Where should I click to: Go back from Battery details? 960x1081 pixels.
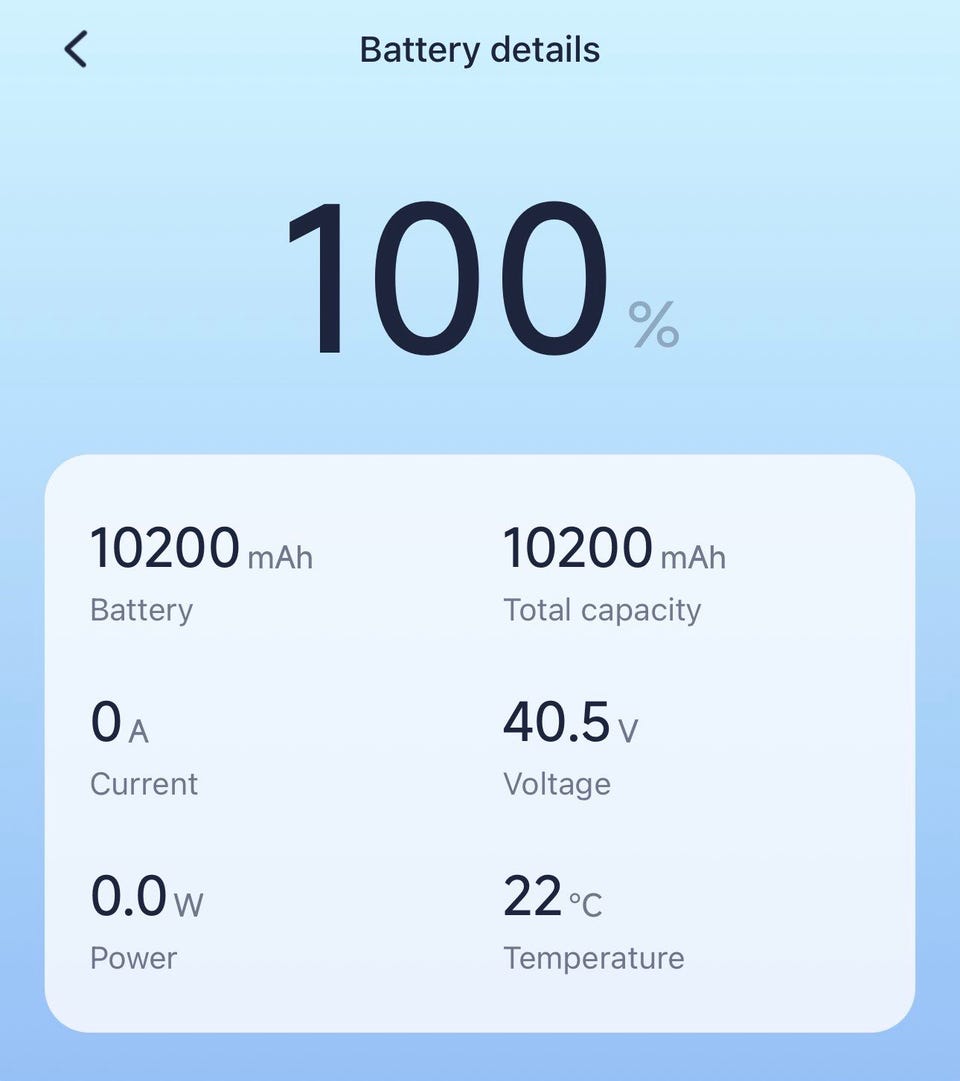[76, 49]
